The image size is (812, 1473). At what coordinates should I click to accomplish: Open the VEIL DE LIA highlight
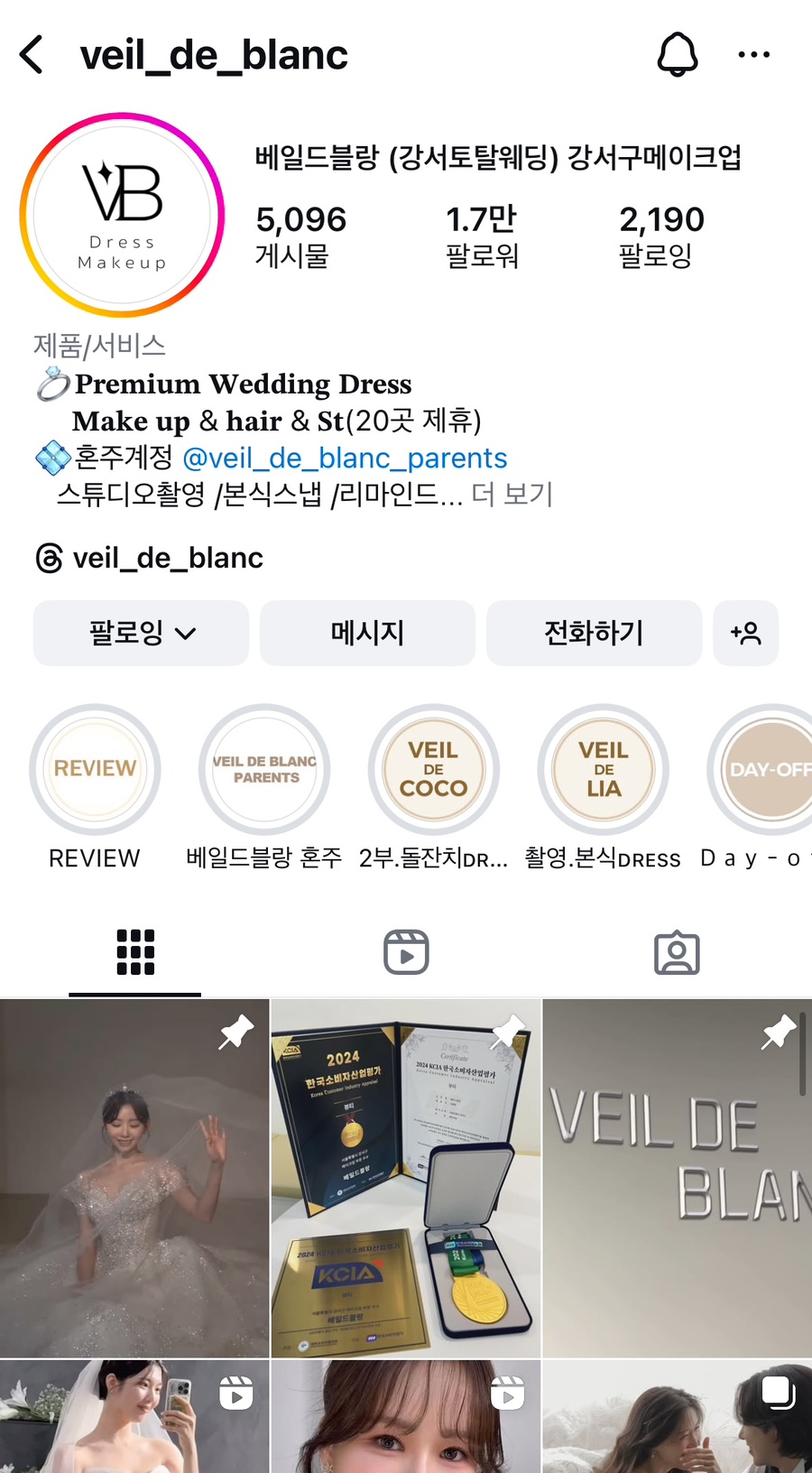(x=603, y=769)
